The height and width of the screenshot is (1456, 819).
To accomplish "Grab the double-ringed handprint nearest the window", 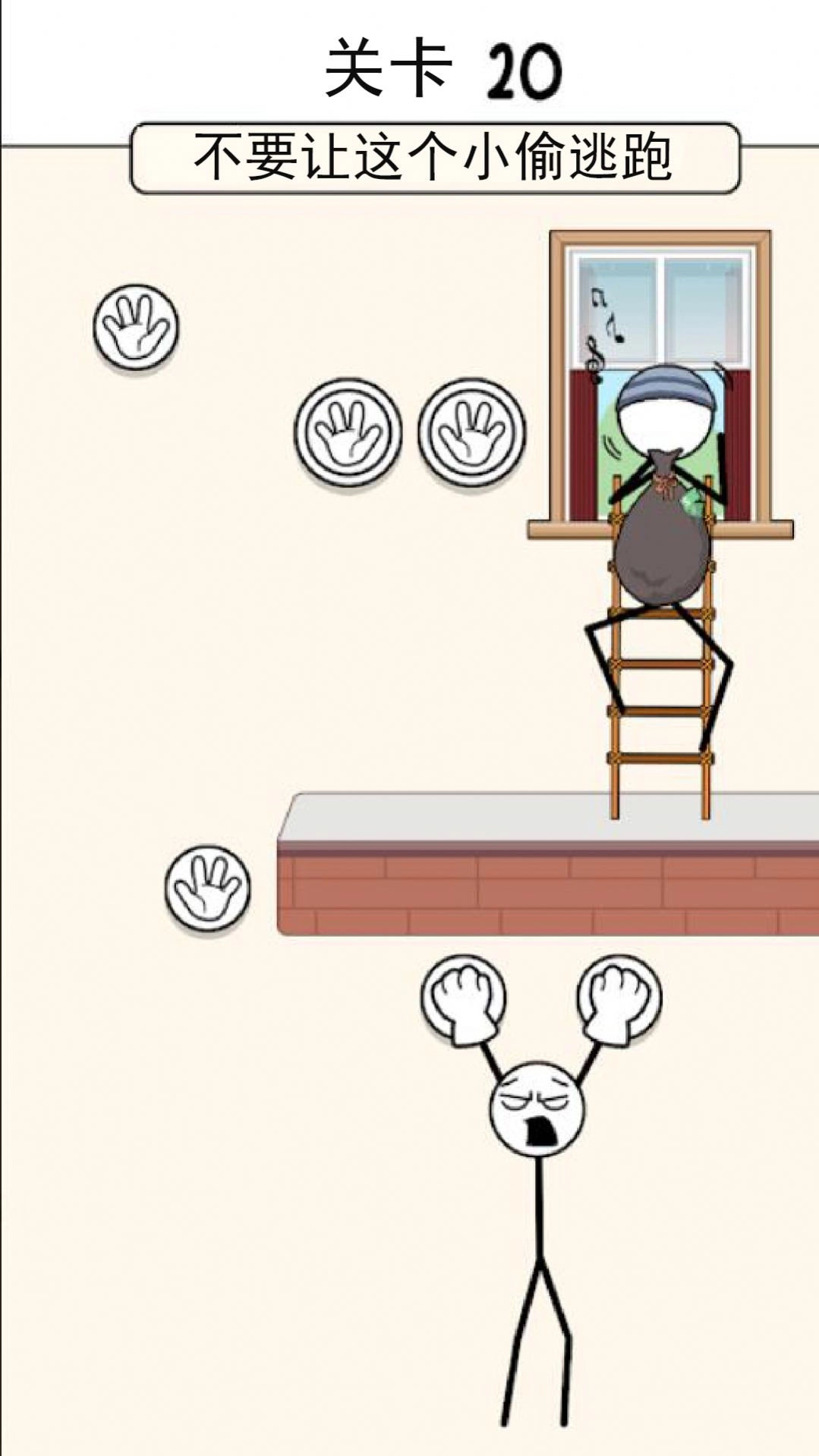I will 471,432.
